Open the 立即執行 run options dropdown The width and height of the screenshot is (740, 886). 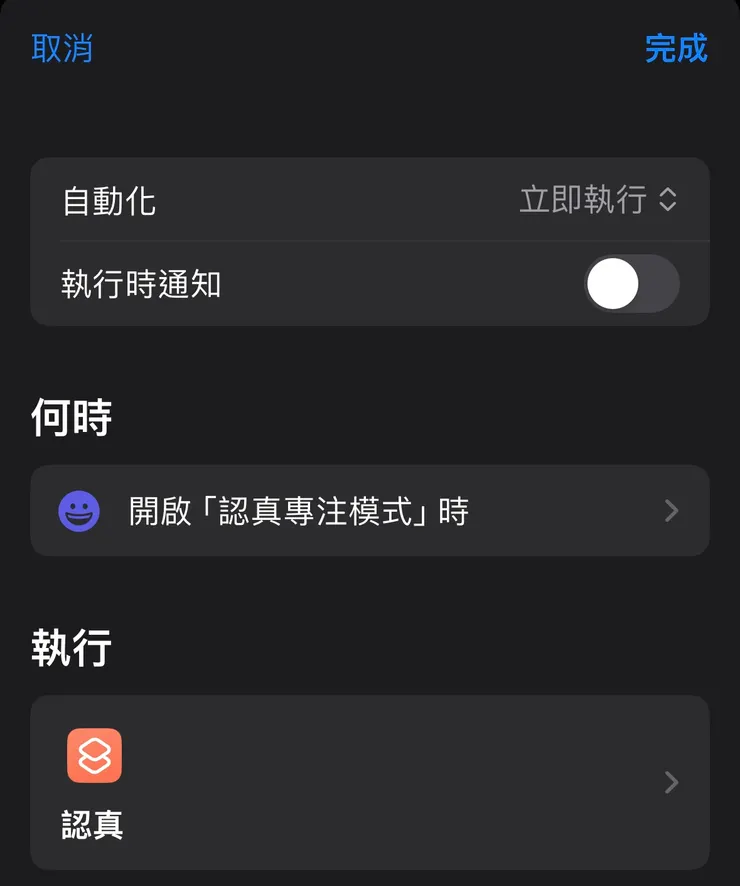point(596,200)
